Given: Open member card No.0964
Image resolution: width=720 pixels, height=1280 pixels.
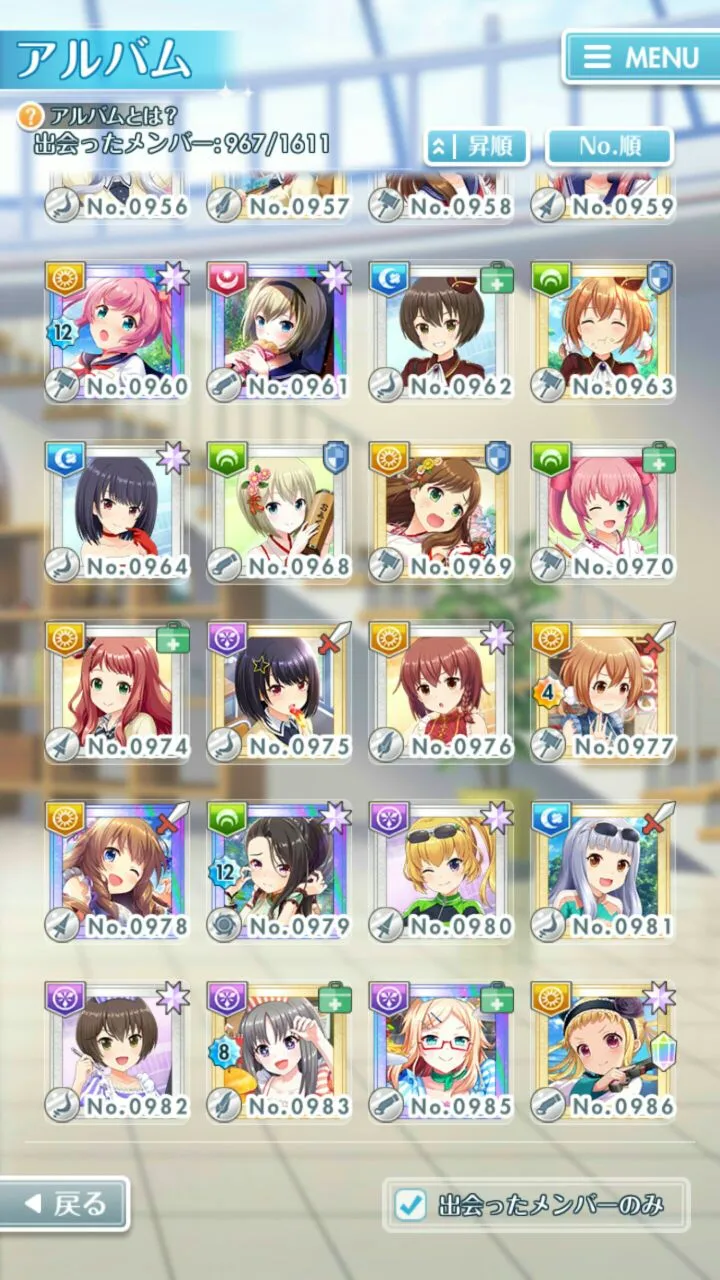Looking at the screenshot, I should [x=116, y=512].
